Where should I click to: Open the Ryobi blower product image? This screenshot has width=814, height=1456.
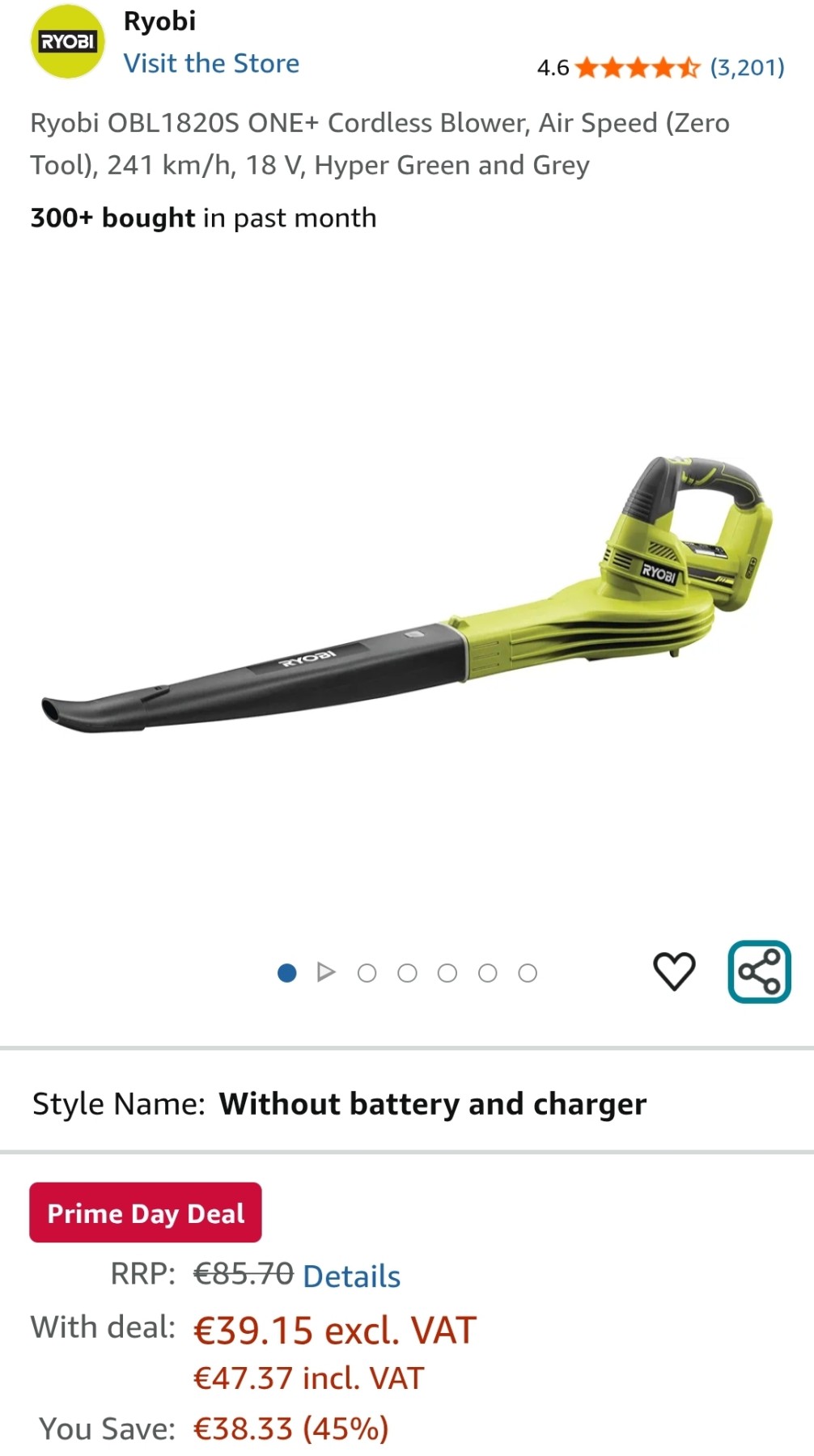[407, 595]
